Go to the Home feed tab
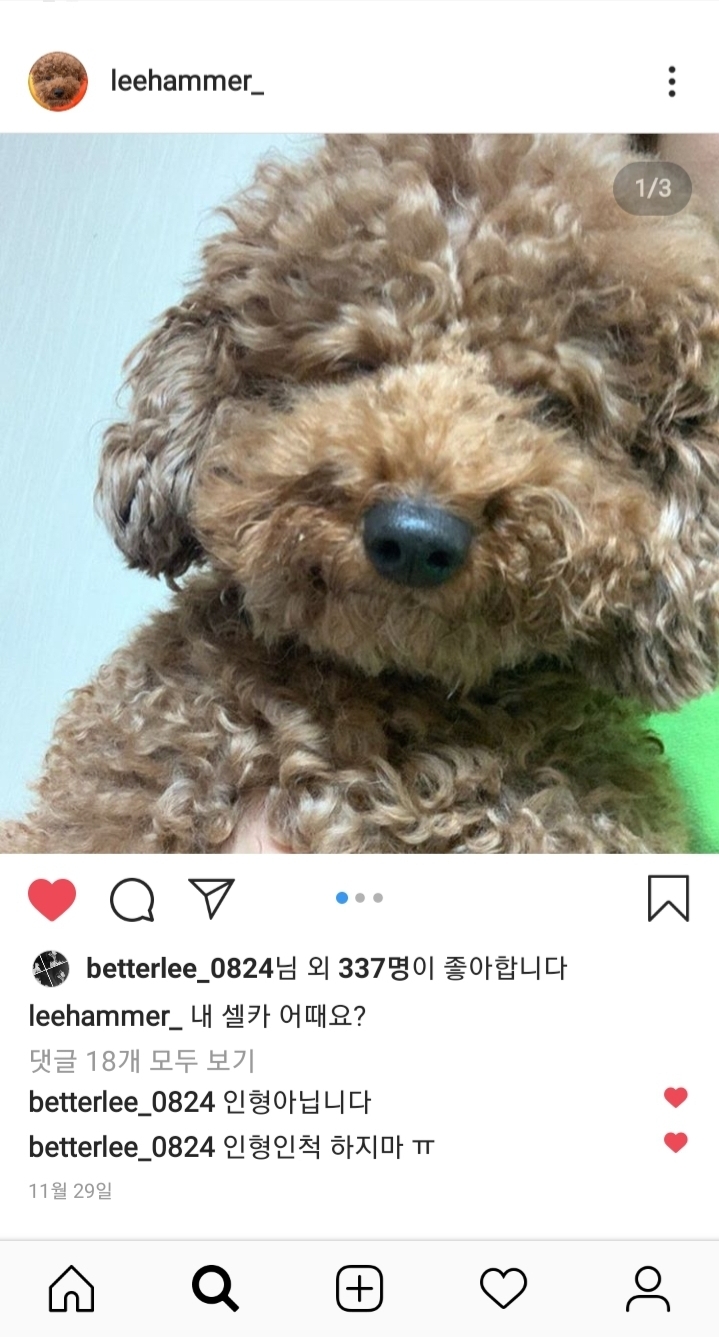 pos(72,1289)
